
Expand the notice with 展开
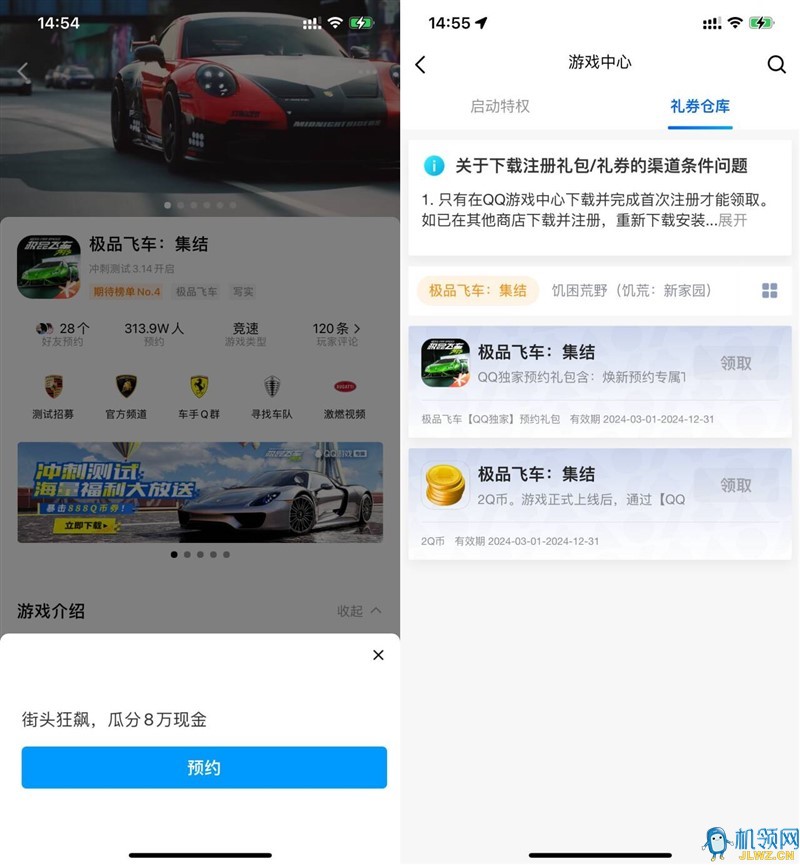coord(732,220)
